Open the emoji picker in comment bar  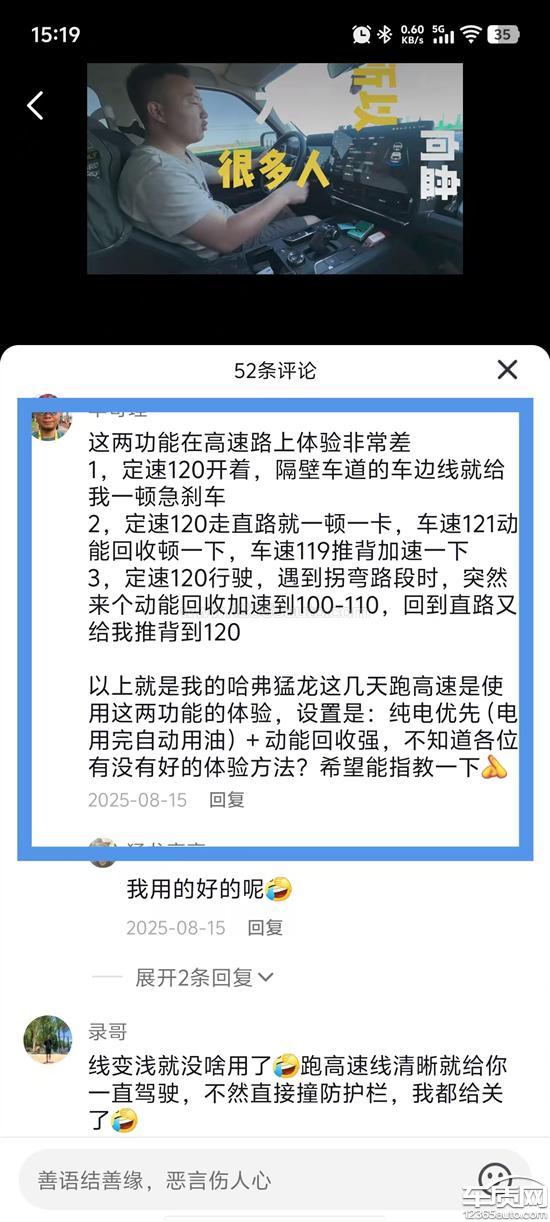click(495, 1179)
